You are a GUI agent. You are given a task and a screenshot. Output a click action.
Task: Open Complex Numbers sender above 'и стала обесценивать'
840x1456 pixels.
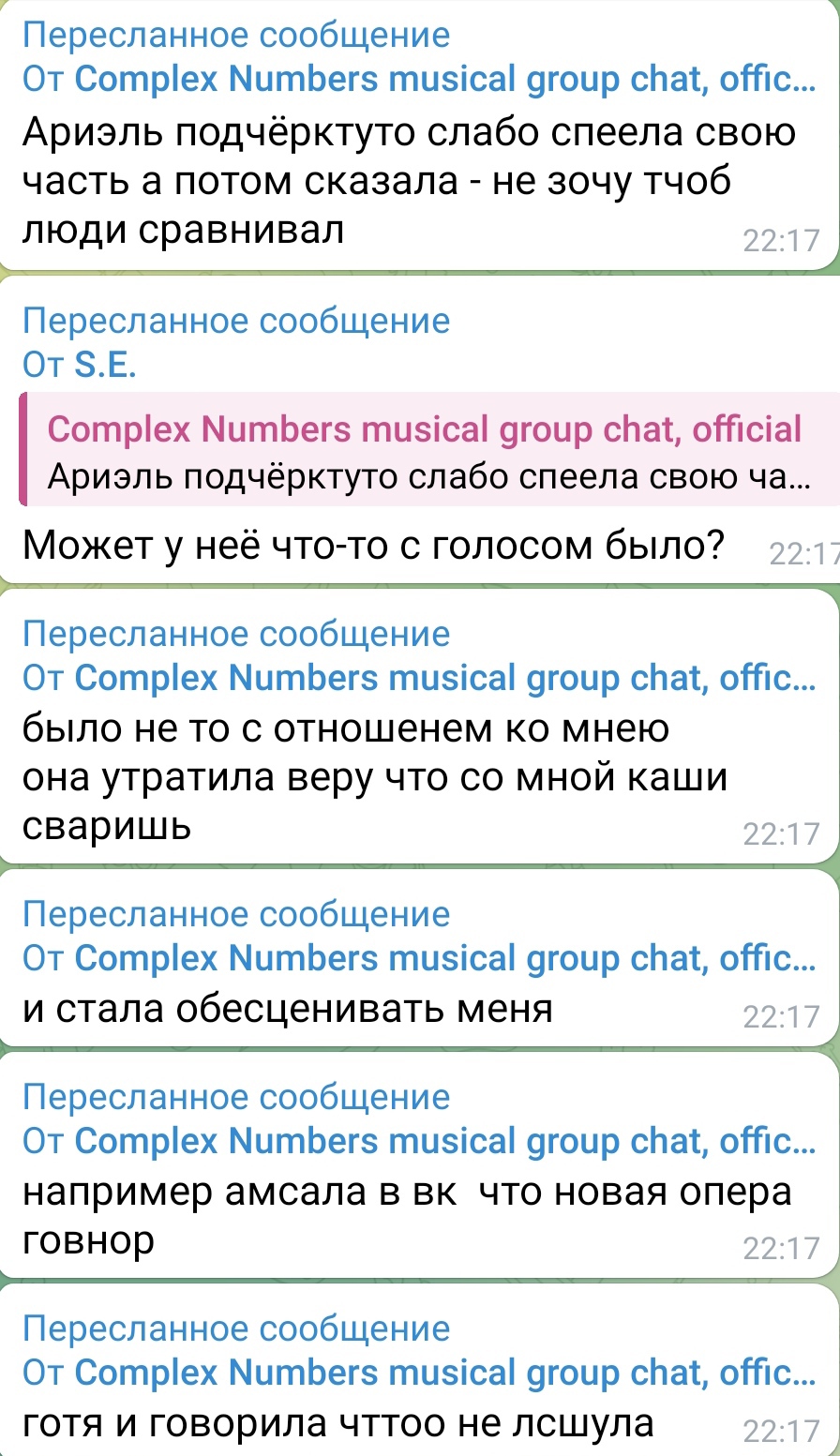(445, 958)
